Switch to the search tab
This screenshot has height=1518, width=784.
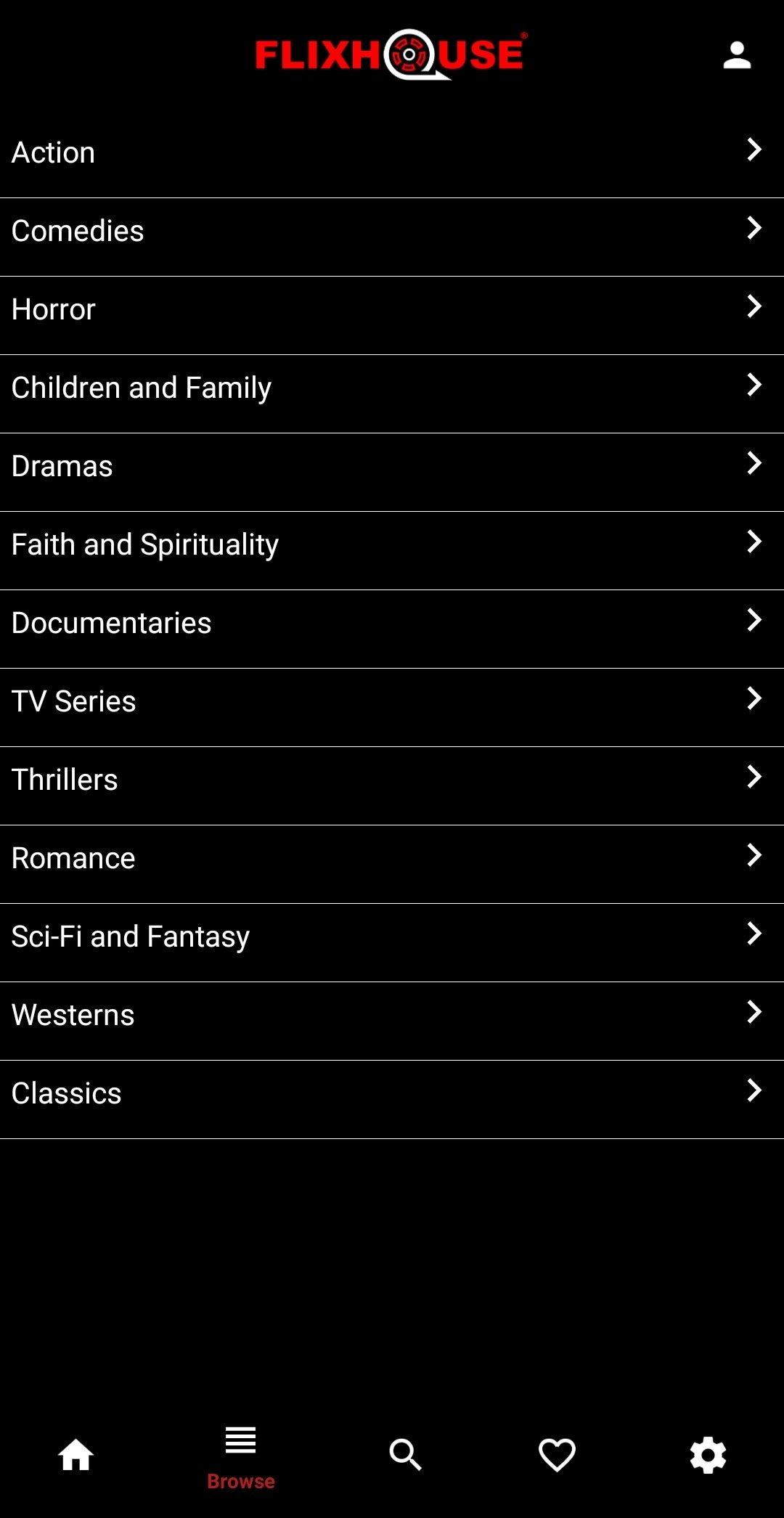[405, 1455]
